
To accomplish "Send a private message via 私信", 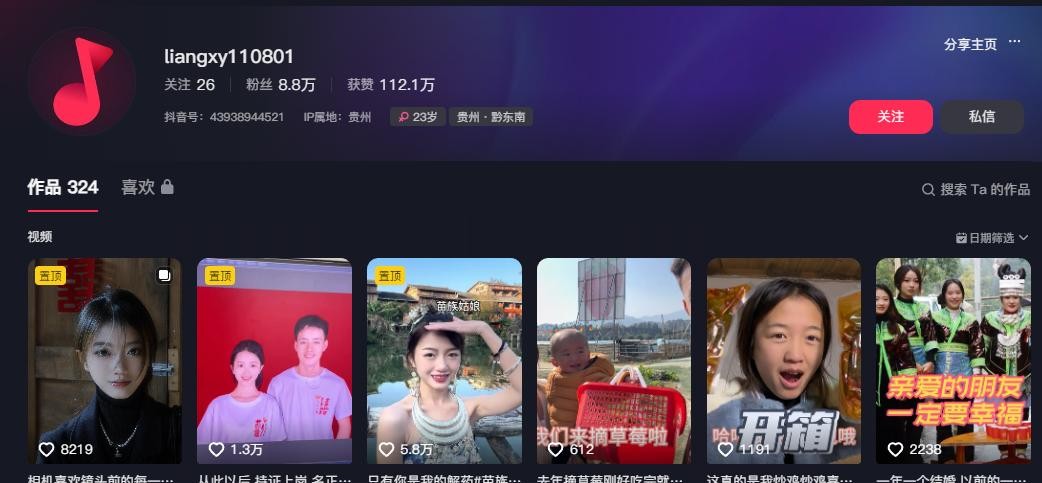I will (x=981, y=117).
